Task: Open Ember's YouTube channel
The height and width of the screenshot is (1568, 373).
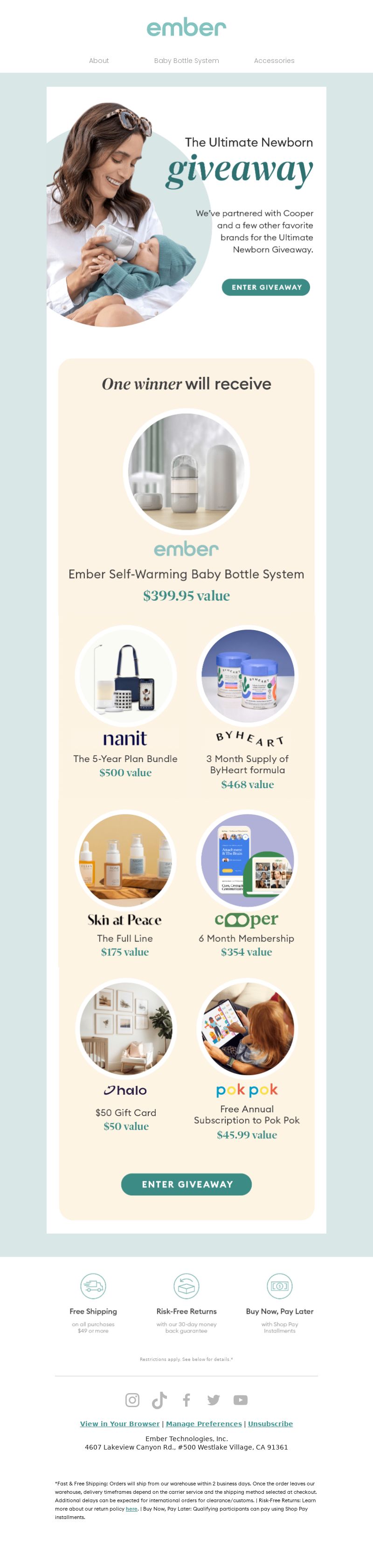Action: (x=240, y=1400)
